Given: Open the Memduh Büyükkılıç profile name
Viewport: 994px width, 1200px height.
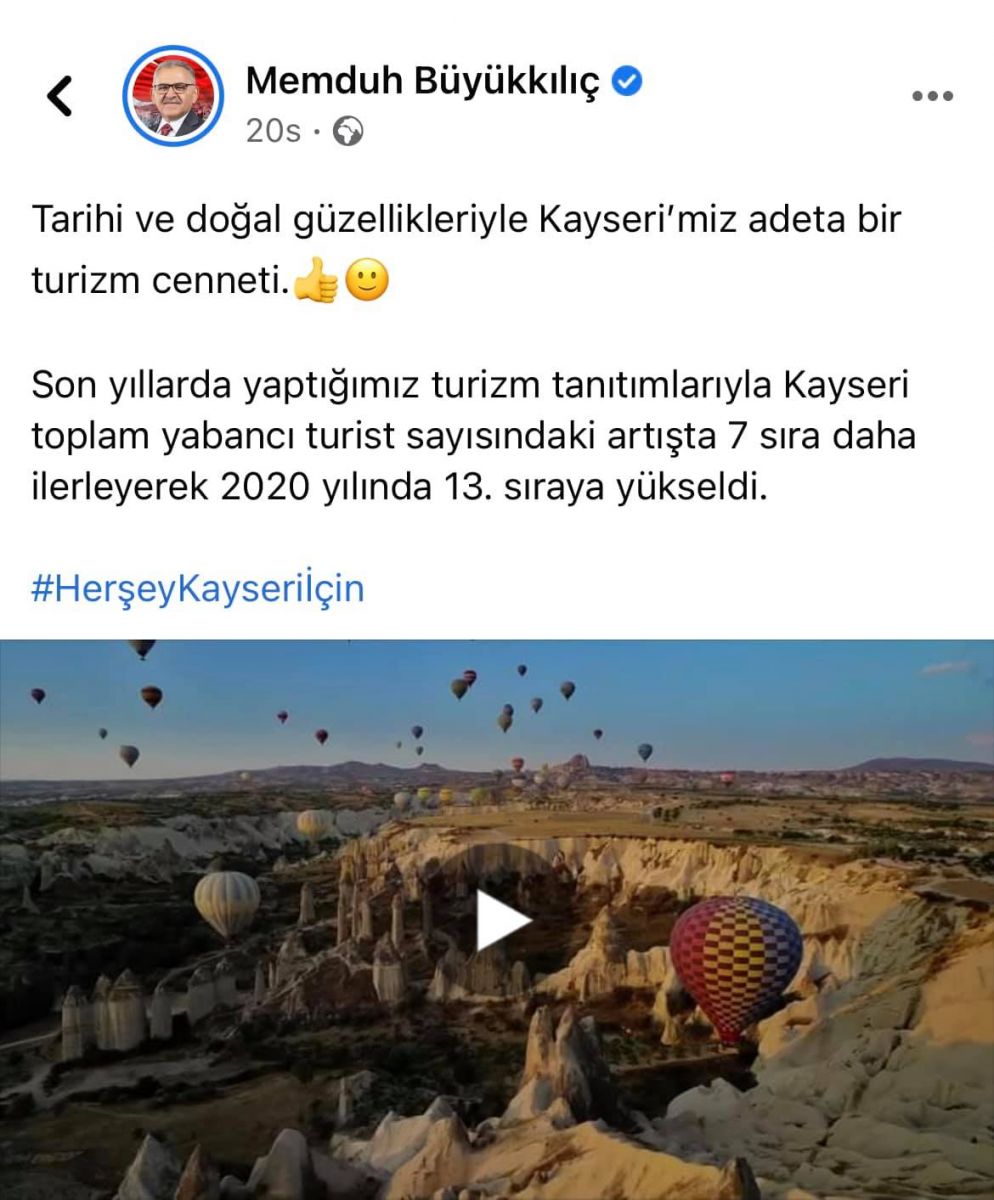Looking at the screenshot, I should 421,81.
